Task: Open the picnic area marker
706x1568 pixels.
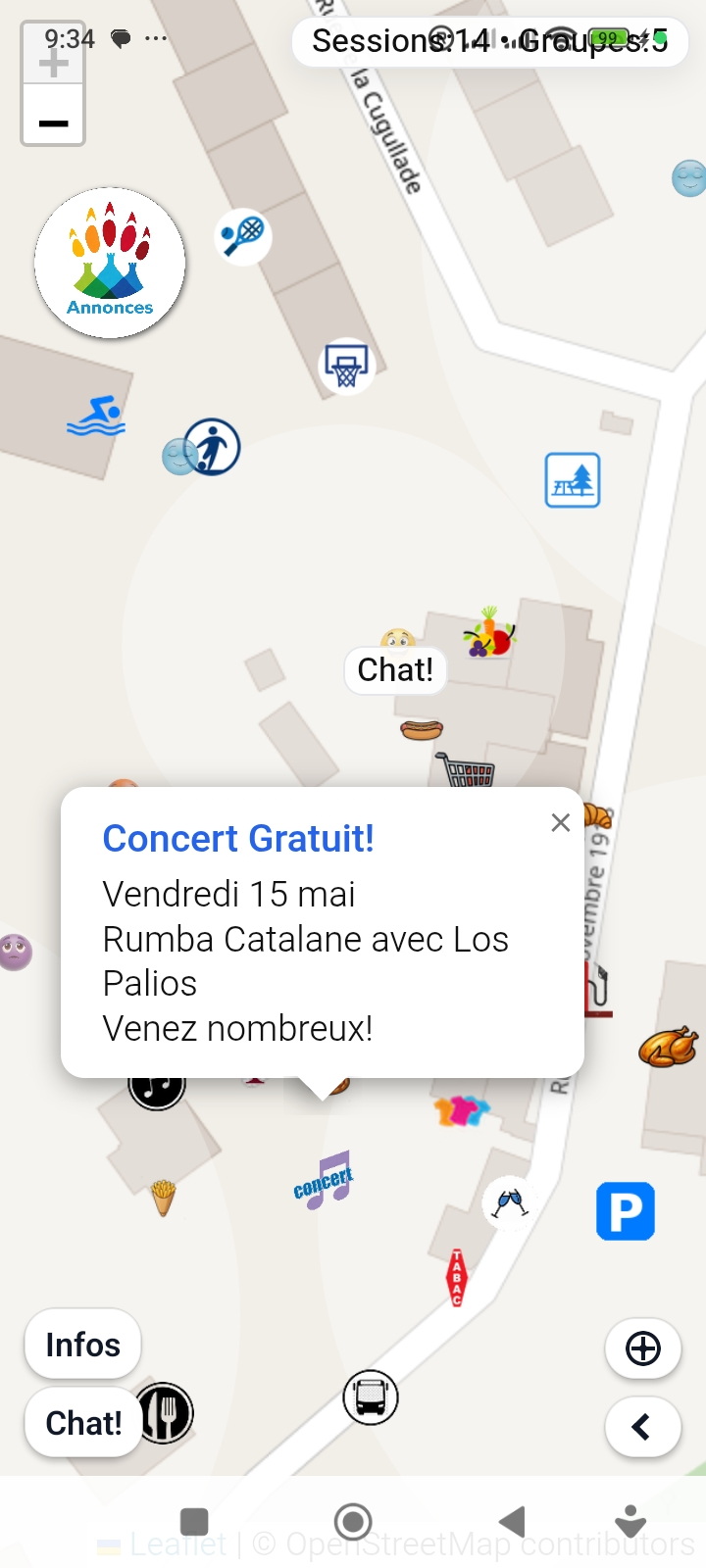Action: point(573,481)
